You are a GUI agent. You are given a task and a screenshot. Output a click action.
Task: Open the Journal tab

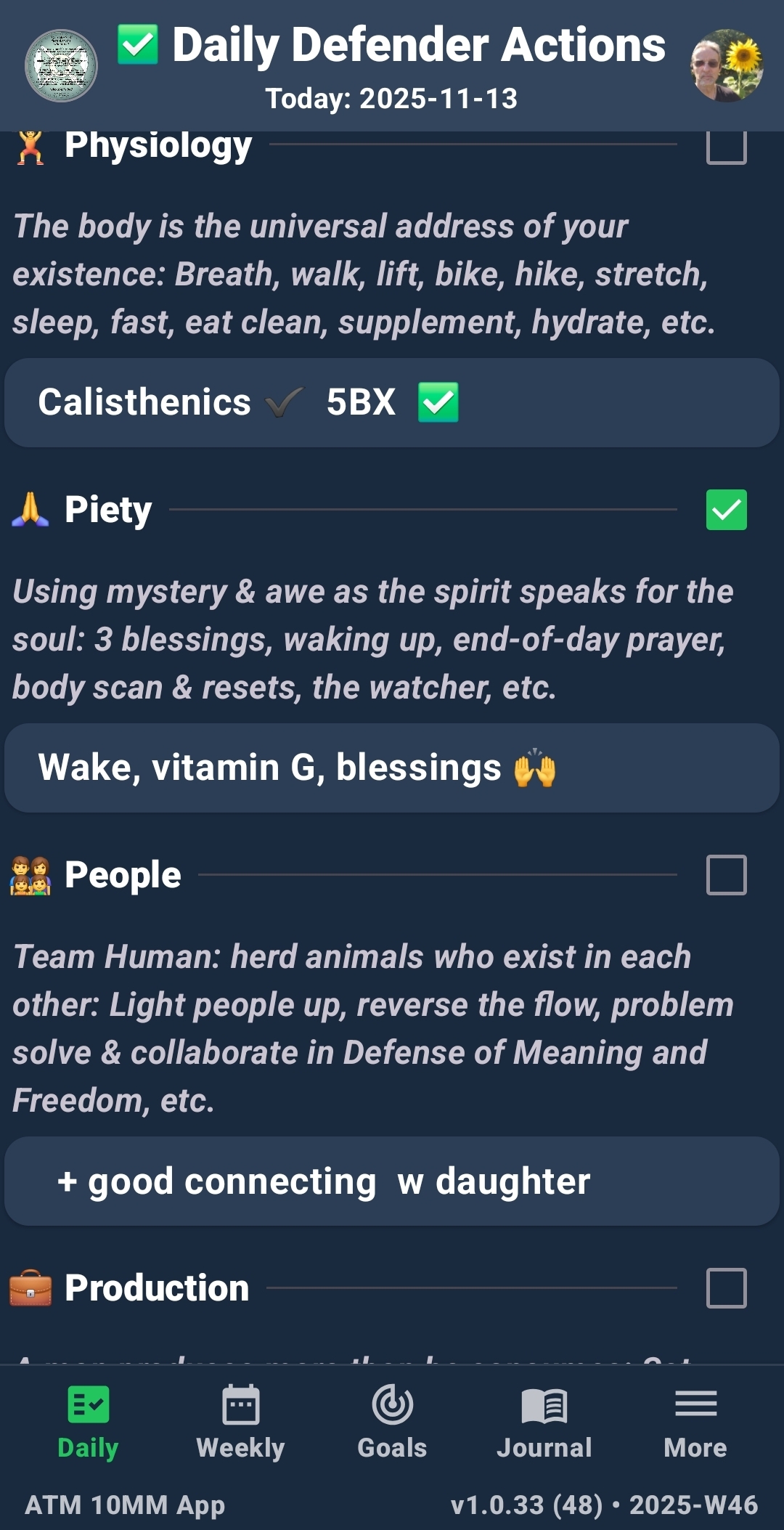click(544, 1422)
